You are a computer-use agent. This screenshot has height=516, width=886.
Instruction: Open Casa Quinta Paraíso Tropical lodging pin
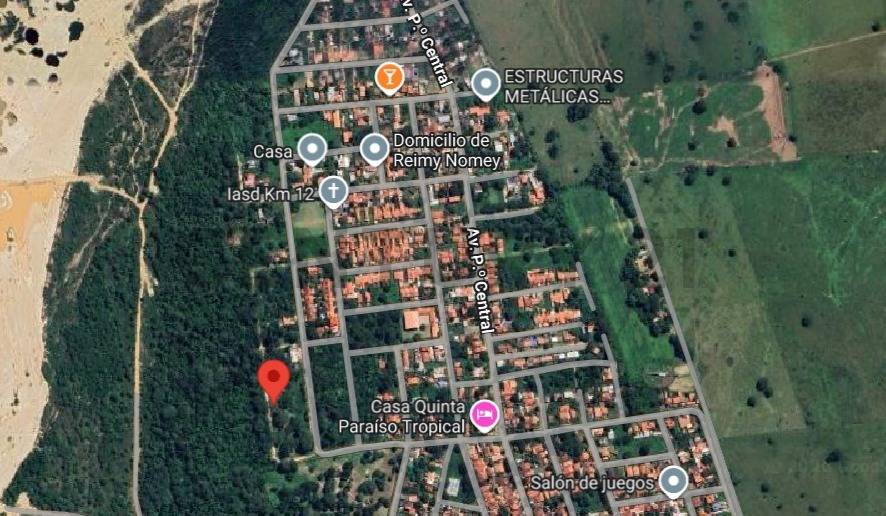pos(485,413)
